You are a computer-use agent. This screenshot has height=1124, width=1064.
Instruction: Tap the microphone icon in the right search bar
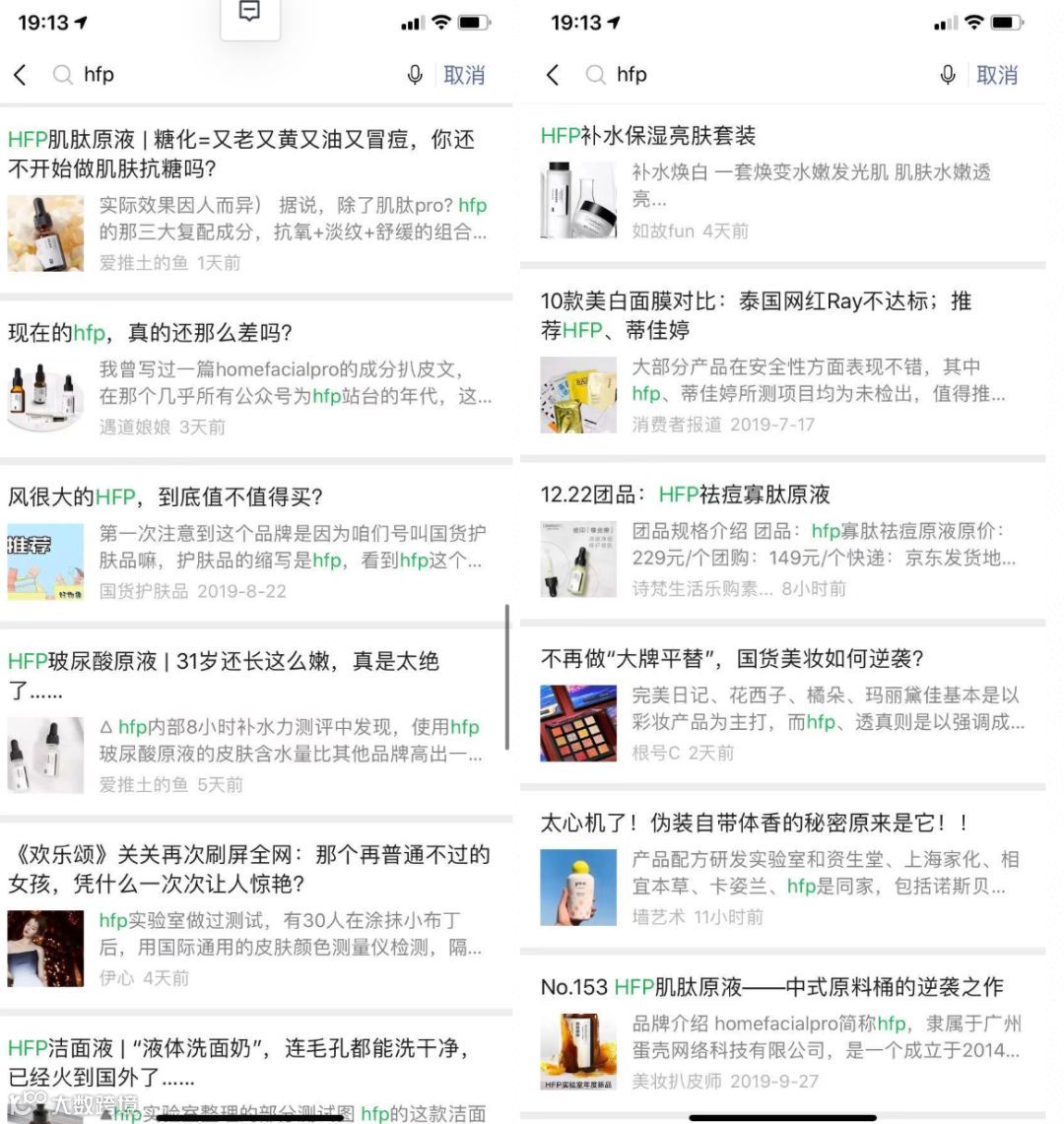pos(948,74)
